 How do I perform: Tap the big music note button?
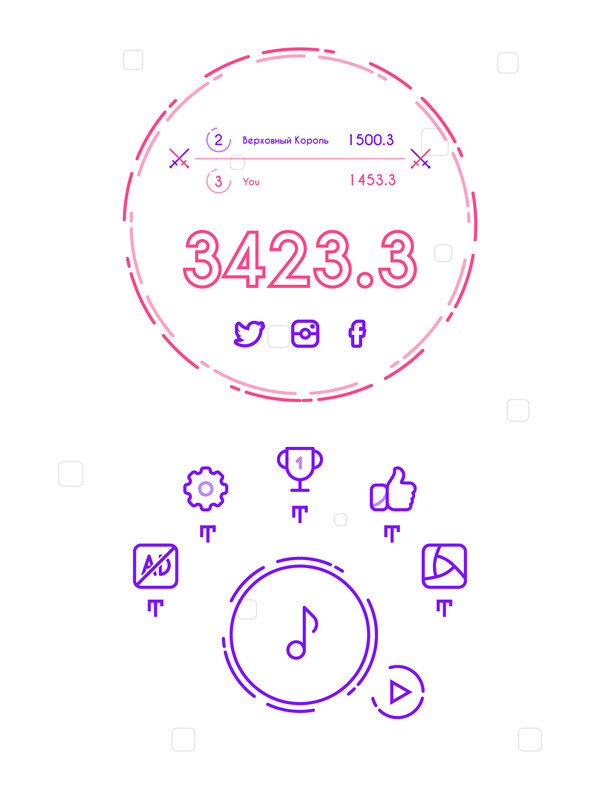coord(301,634)
